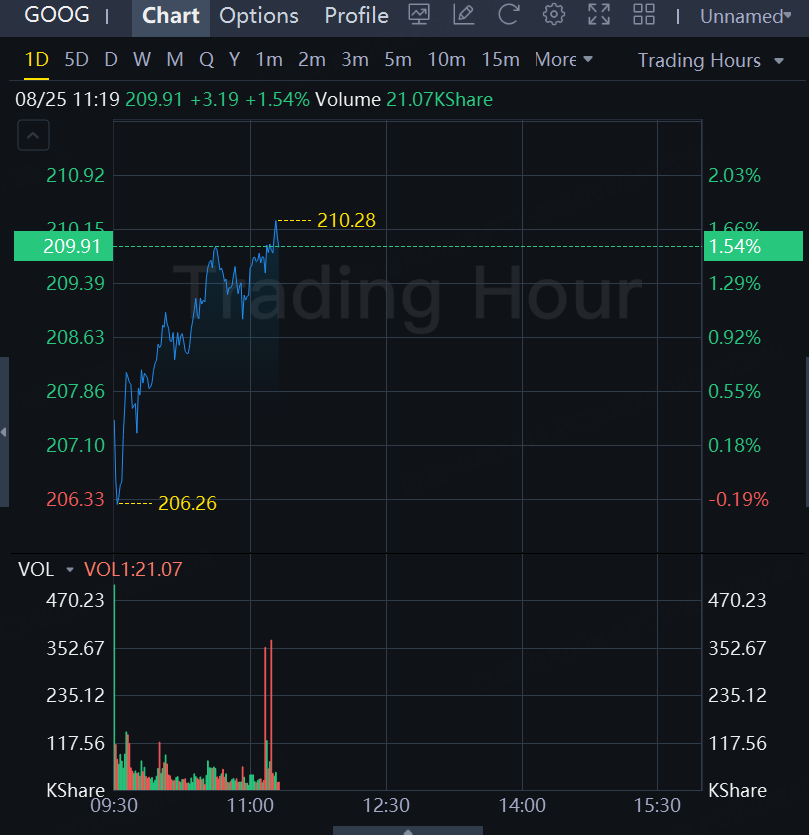Collapse the chart with the caret button
Viewport: 809px width, 835px height.
coord(33,135)
